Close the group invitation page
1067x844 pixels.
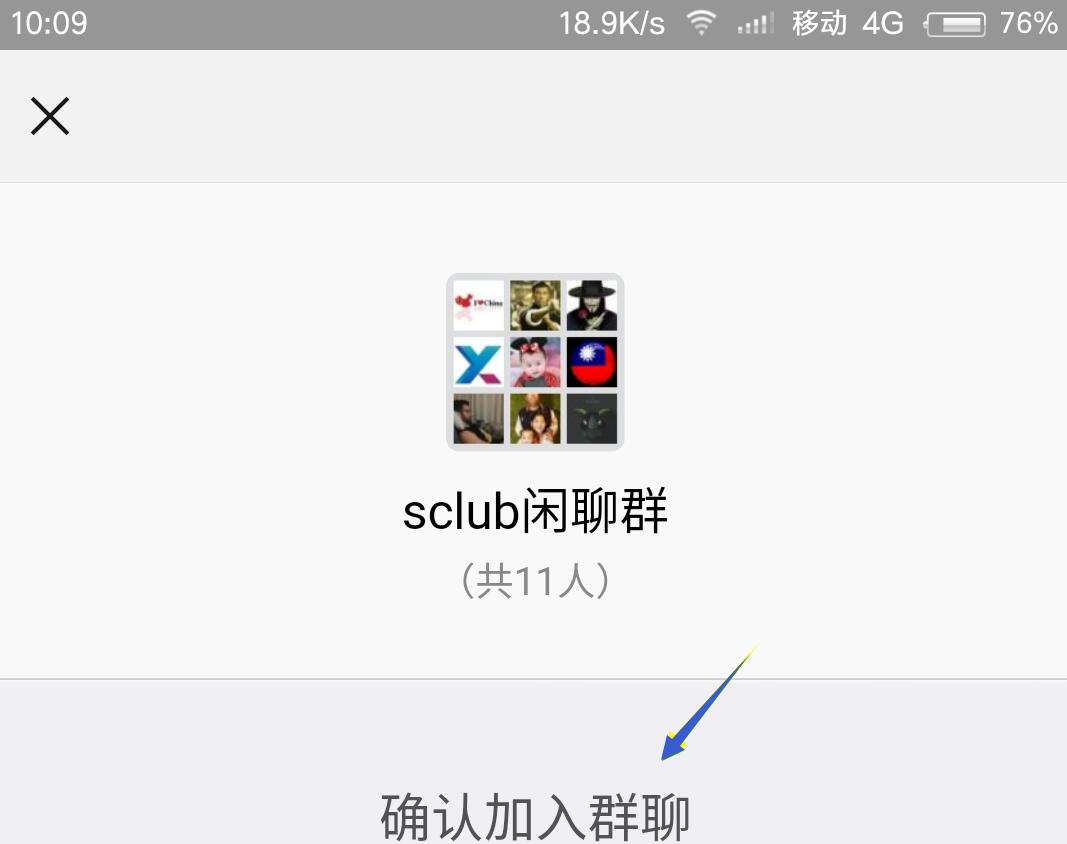coord(50,116)
